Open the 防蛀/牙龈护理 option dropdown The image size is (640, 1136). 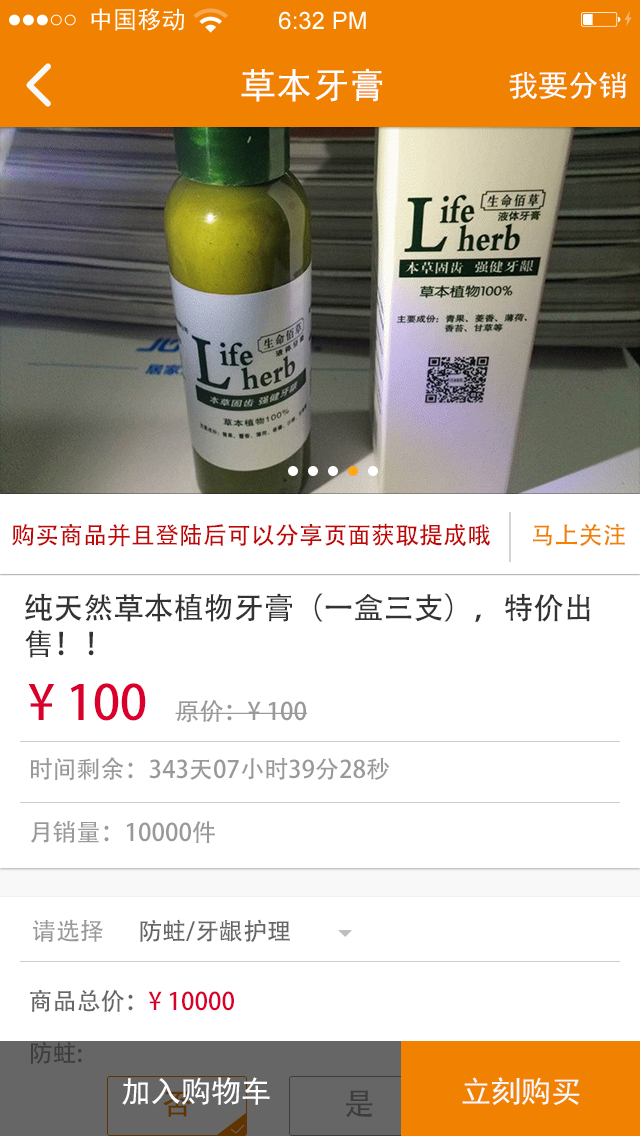pyautogui.click(x=245, y=932)
